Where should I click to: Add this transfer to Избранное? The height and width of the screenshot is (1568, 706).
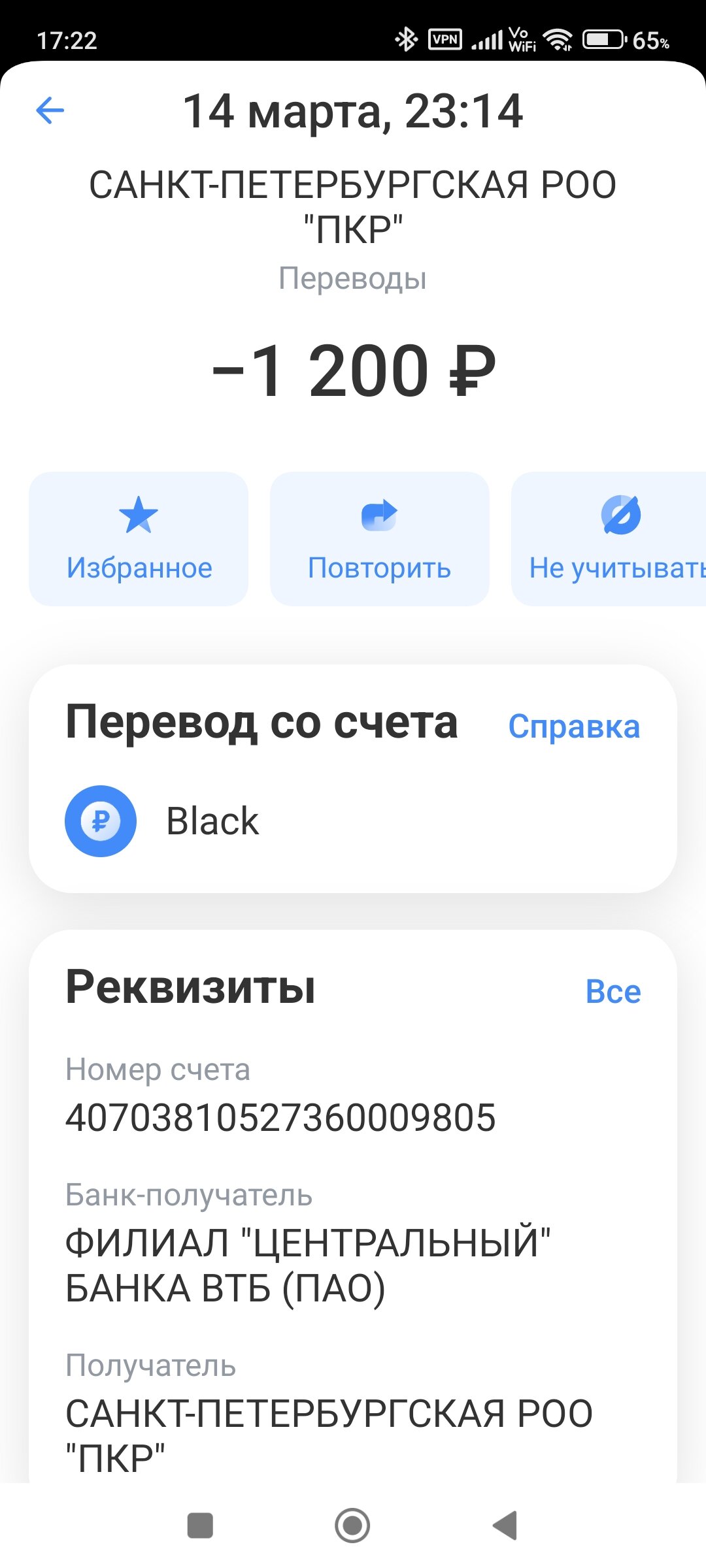(x=139, y=539)
